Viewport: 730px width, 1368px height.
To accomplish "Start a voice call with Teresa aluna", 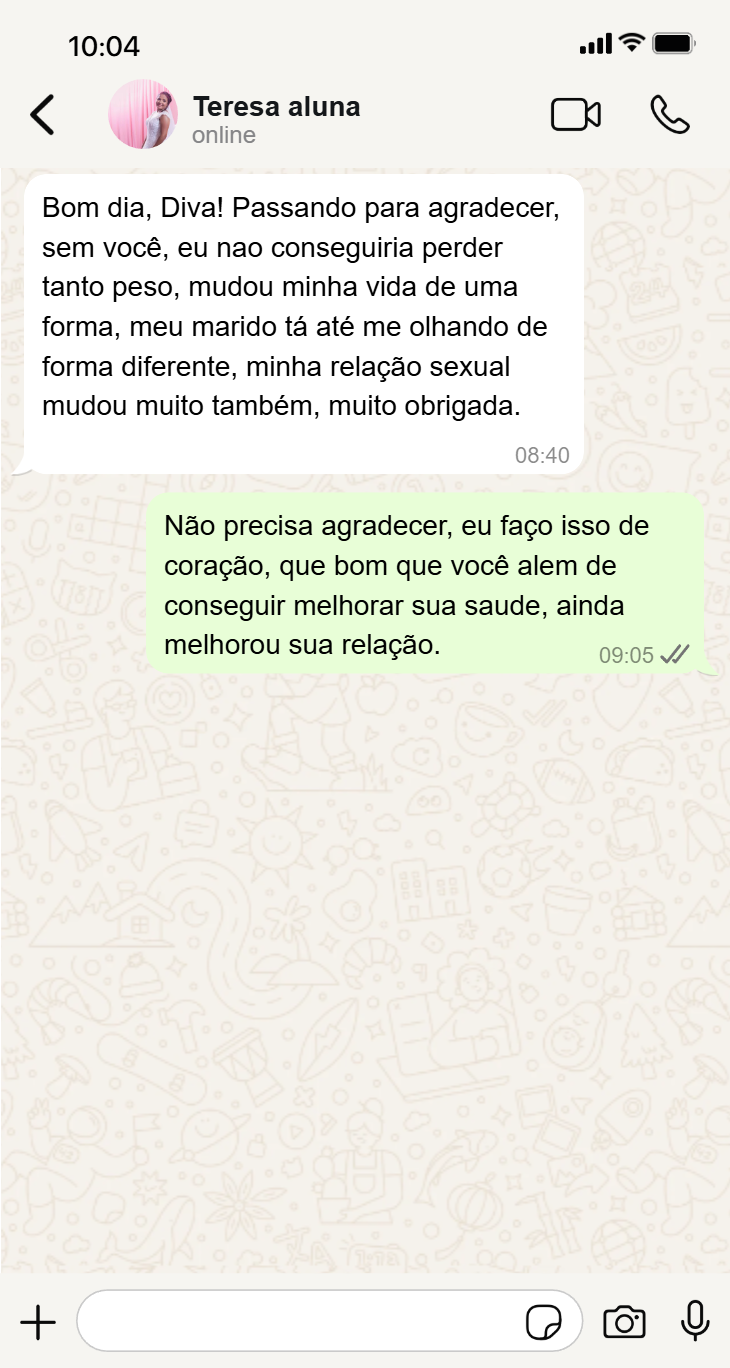I will click(669, 115).
